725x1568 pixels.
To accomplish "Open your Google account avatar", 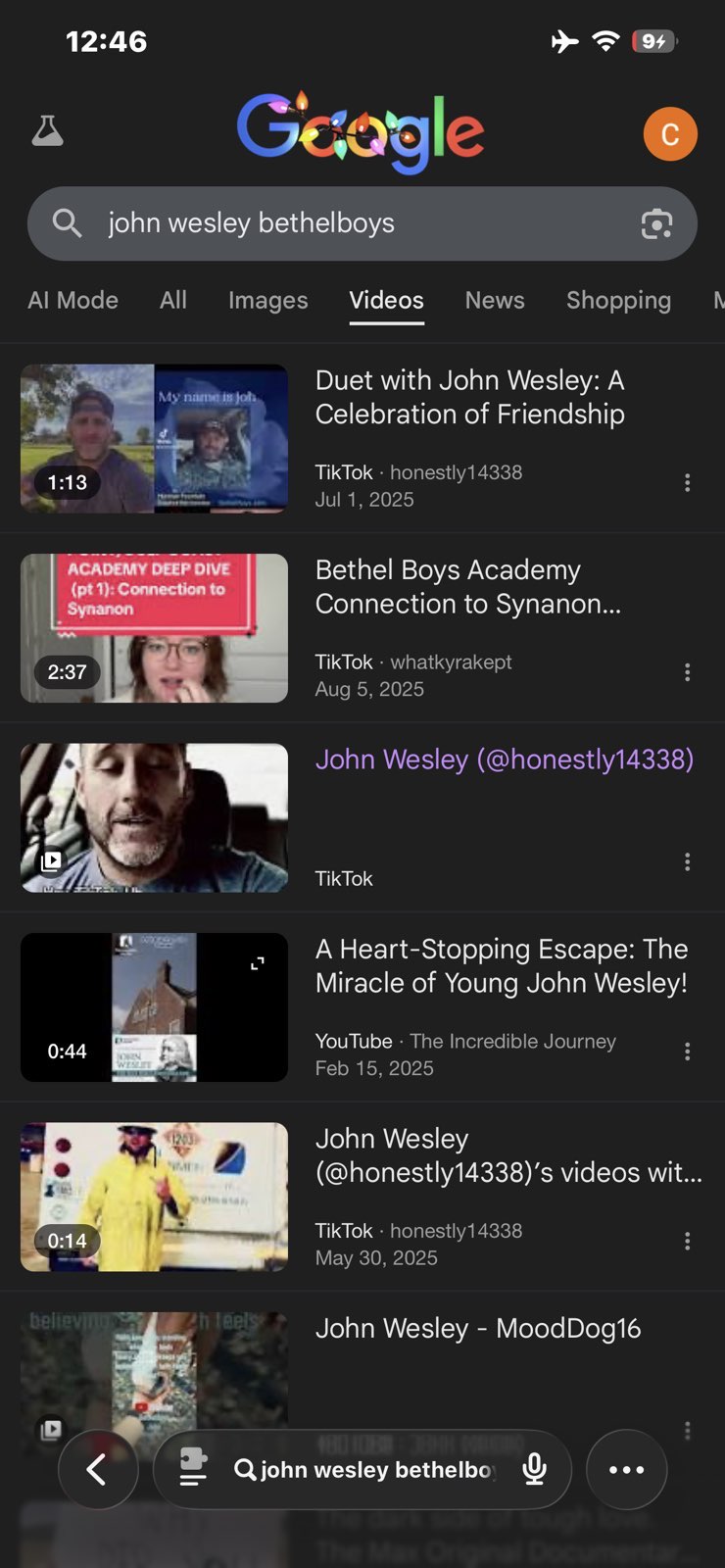I will point(670,133).
